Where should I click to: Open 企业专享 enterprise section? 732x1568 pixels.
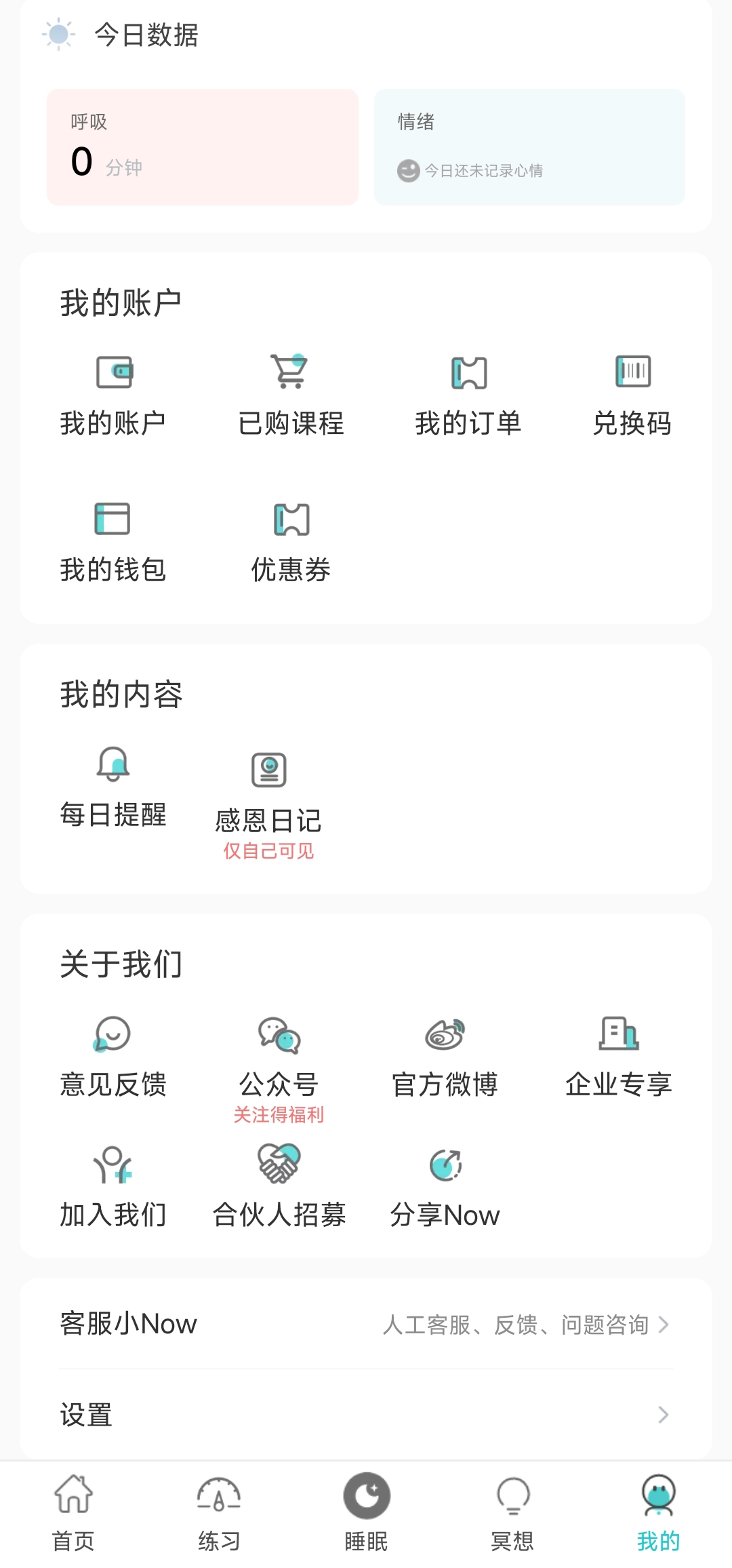(x=618, y=1056)
